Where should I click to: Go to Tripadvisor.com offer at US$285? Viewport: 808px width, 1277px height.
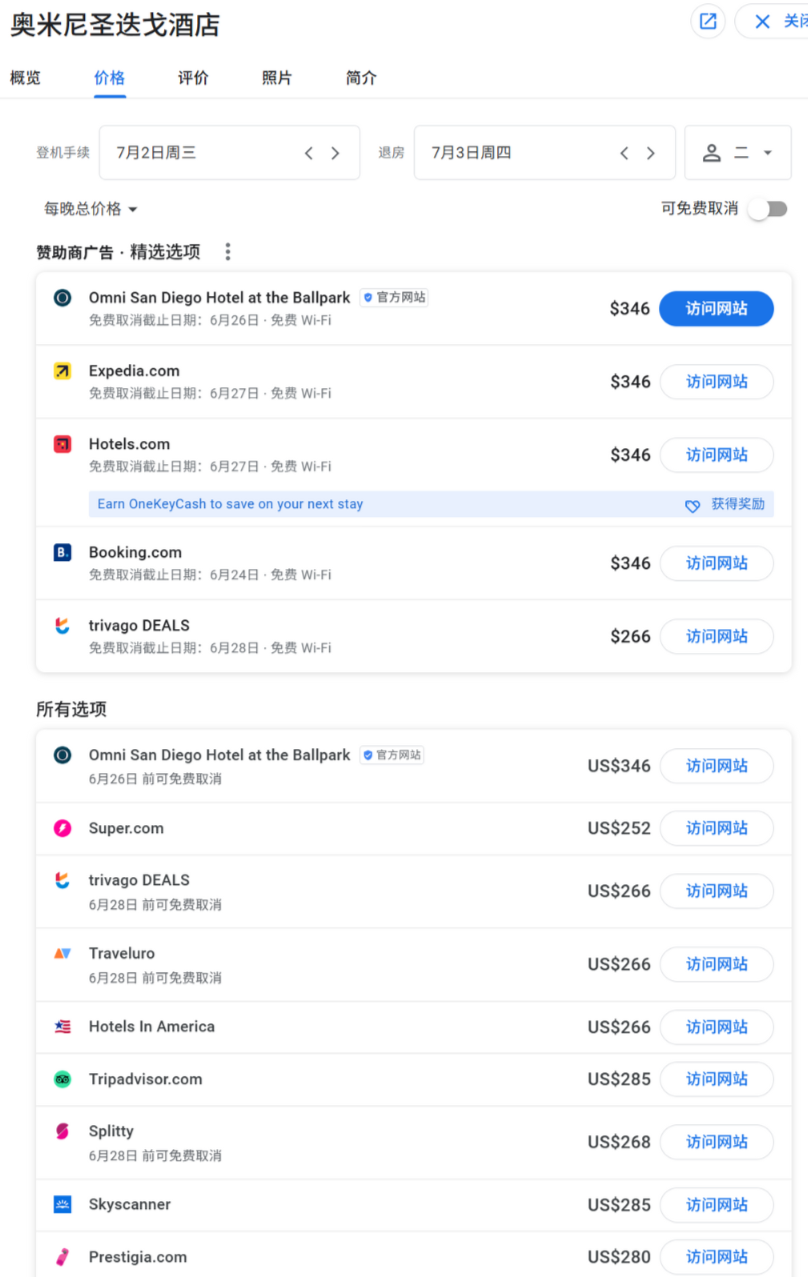pyautogui.click(x=716, y=1080)
